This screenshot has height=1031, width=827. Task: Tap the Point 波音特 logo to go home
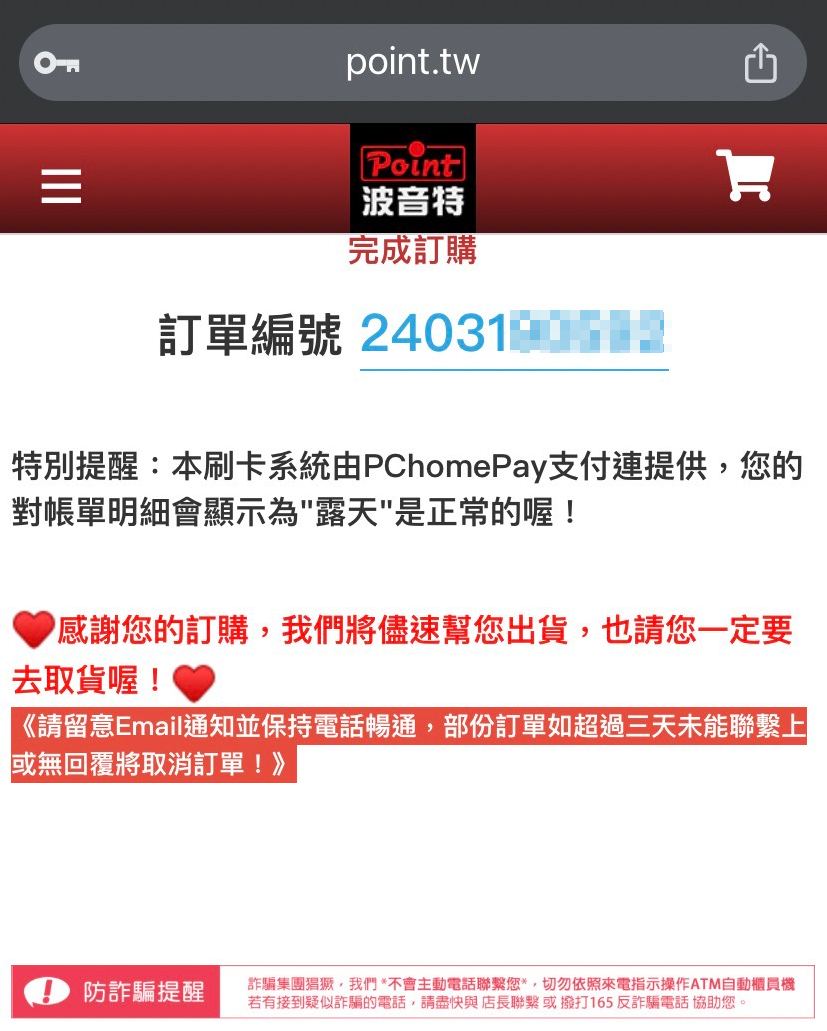pyautogui.click(x=413, y=178)
